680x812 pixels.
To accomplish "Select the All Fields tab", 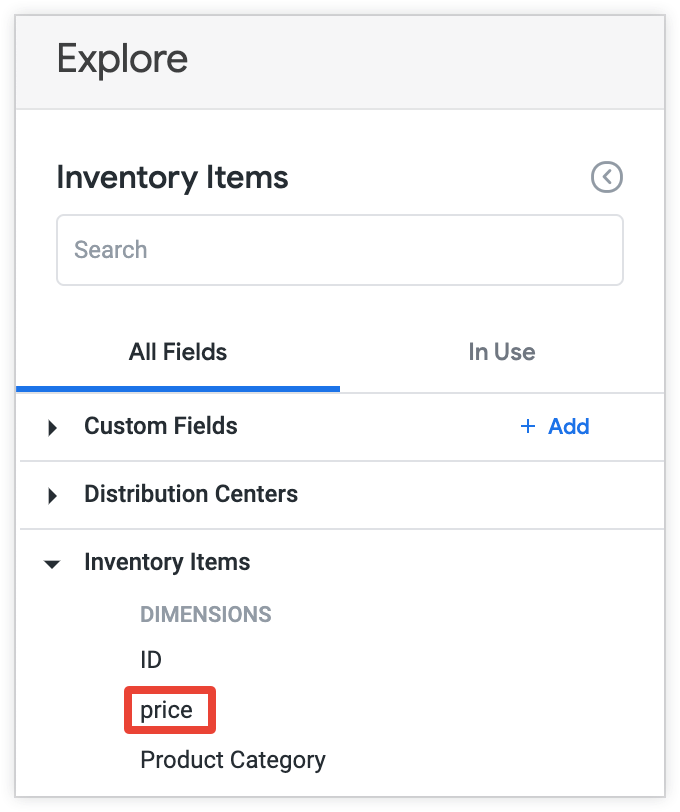I will (x=178, y=352).
